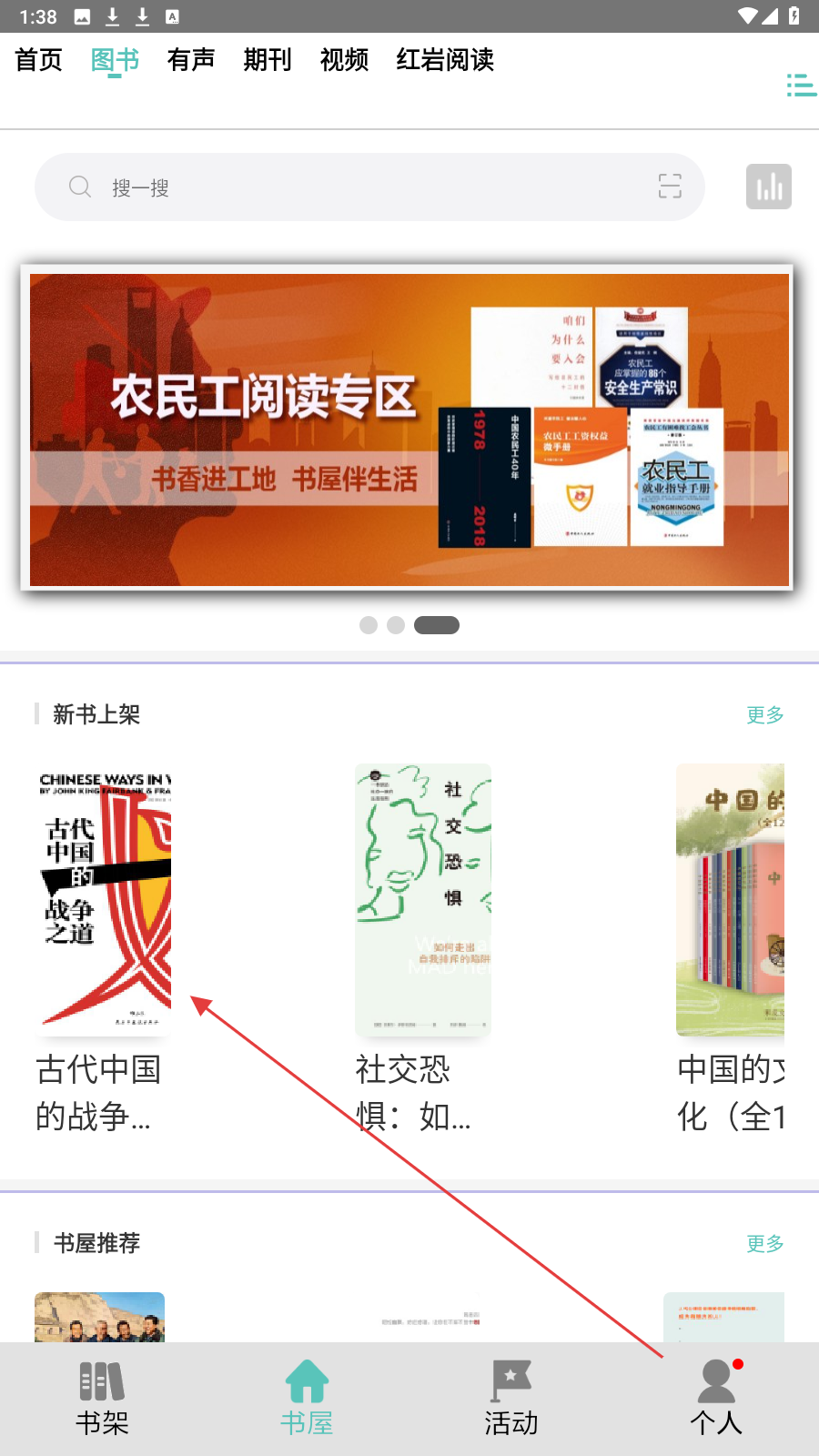Open the 红岩阅读 tab
The image size is (819, 1456).
tap(445, 60)
